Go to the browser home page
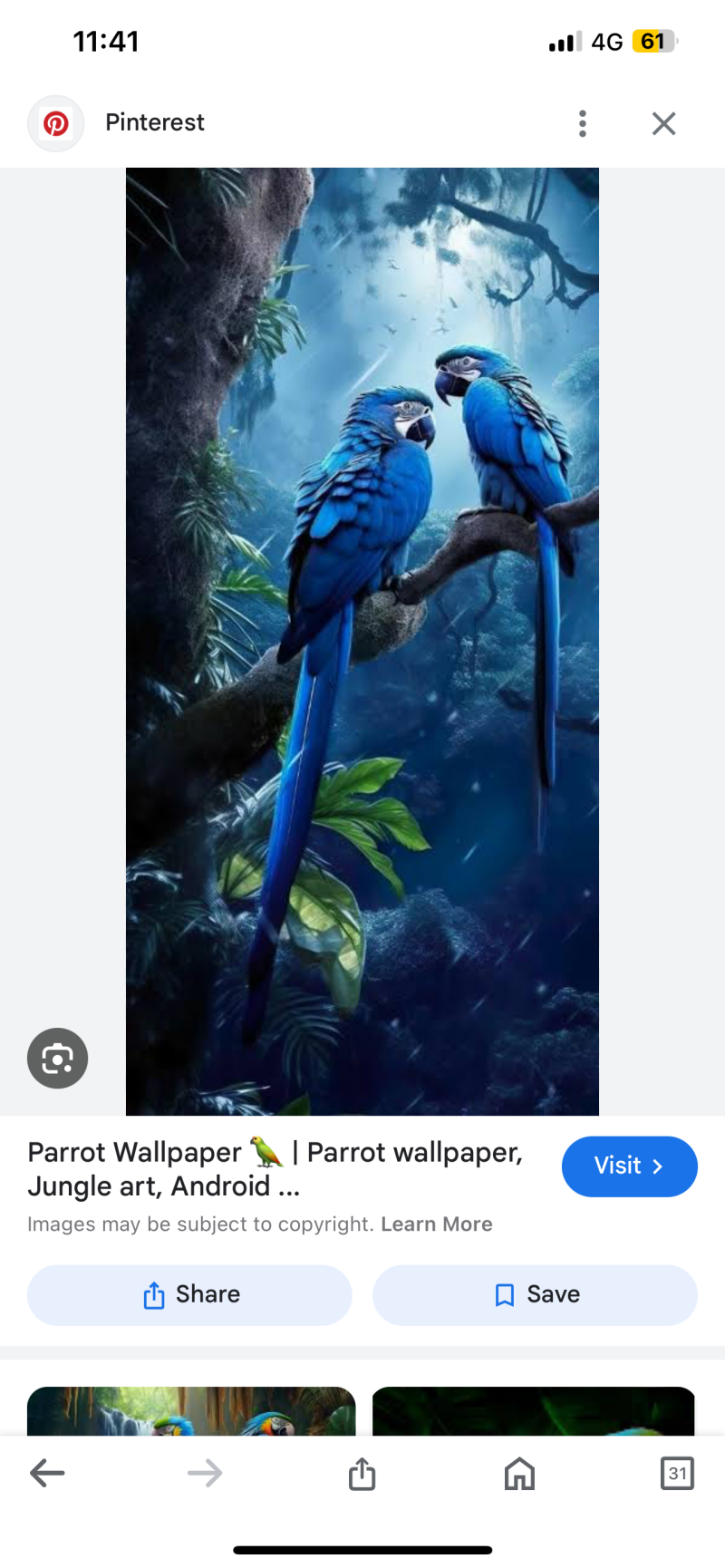 click(519, 1473)
